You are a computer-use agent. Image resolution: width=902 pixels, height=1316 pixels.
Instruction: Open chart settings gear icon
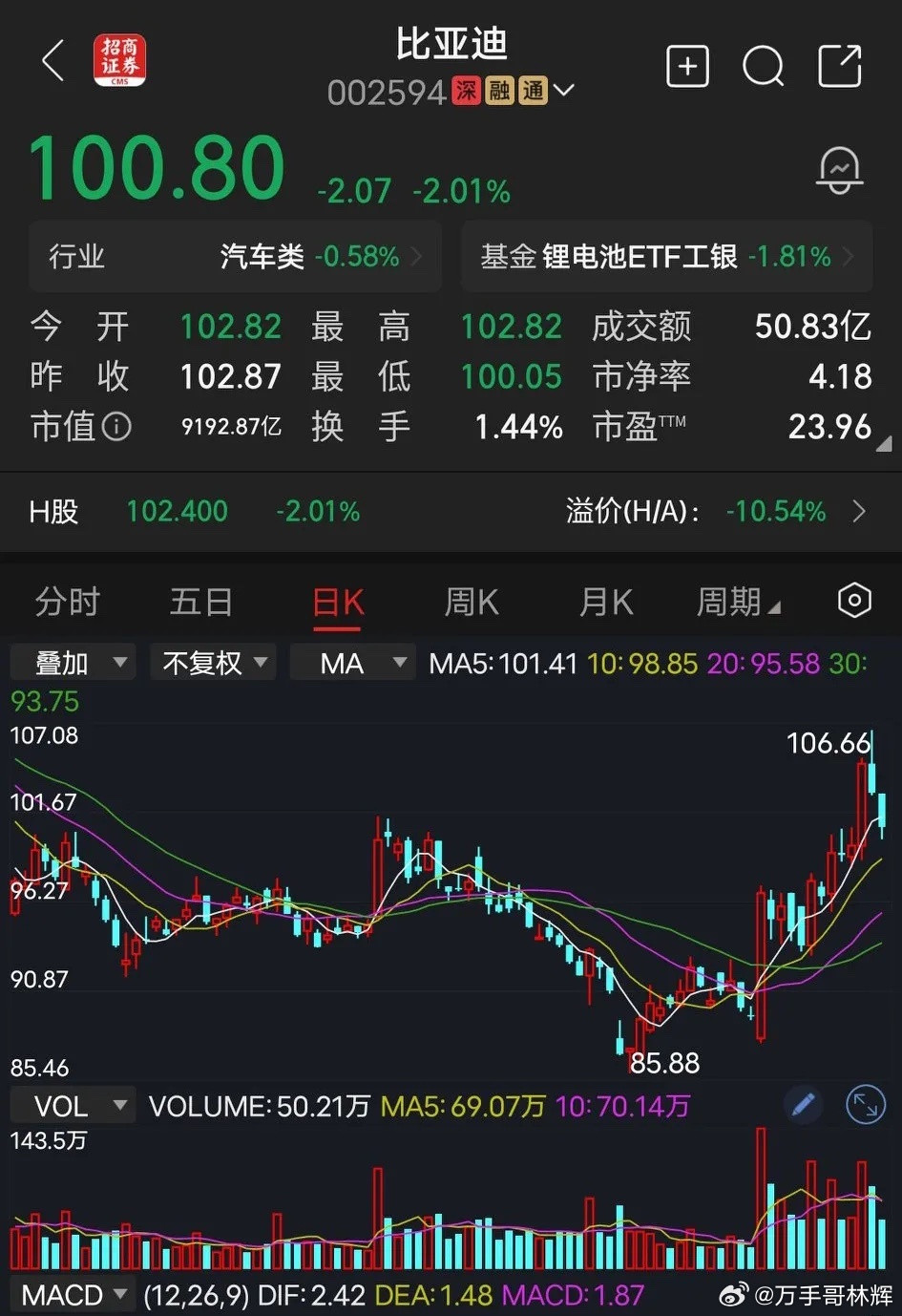pyautogui.click(x=854, y=601)
